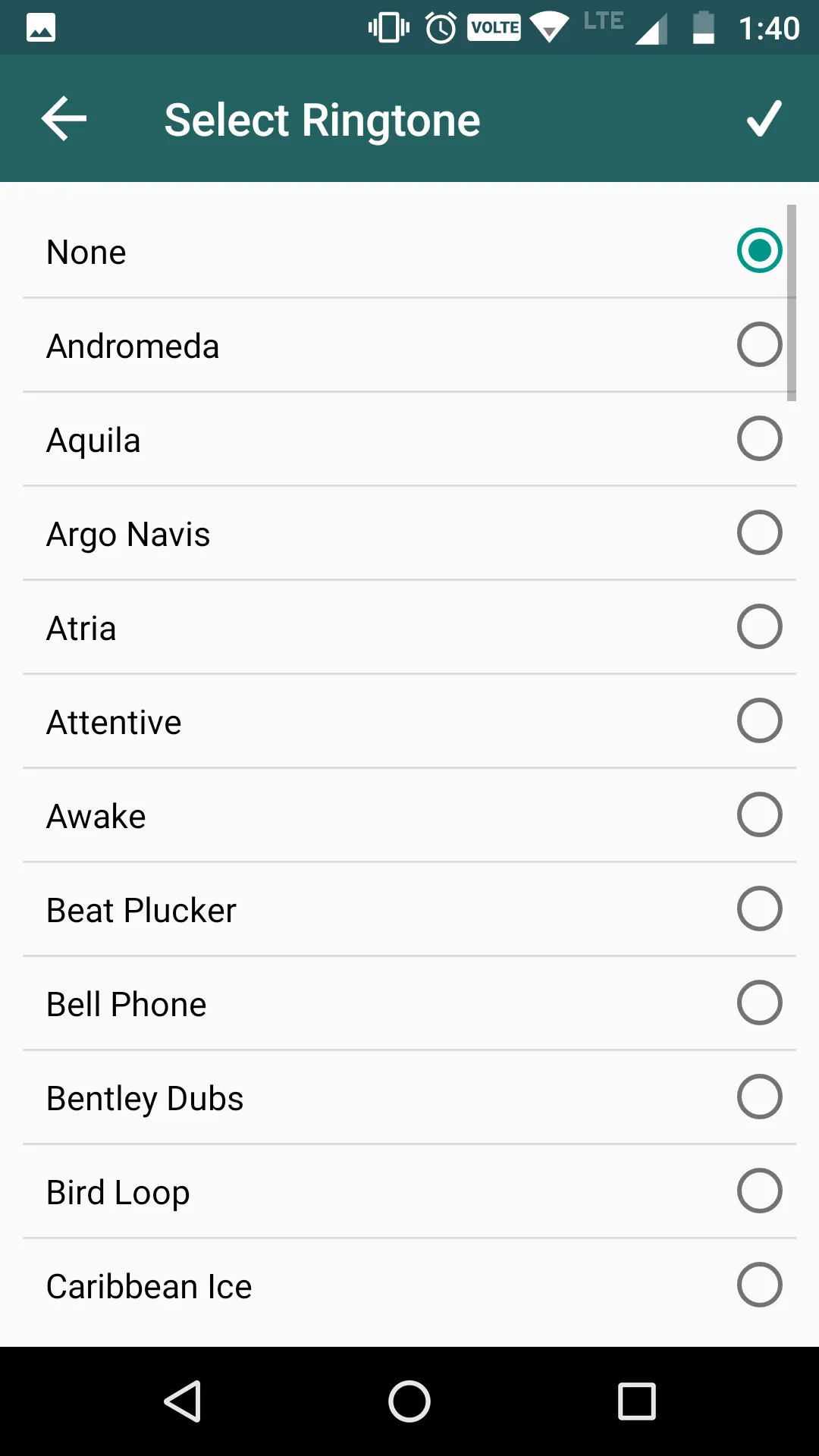Choose the Aquila ringtone option
Viewport: 819px width, 1456px height.
pos(759,438)
